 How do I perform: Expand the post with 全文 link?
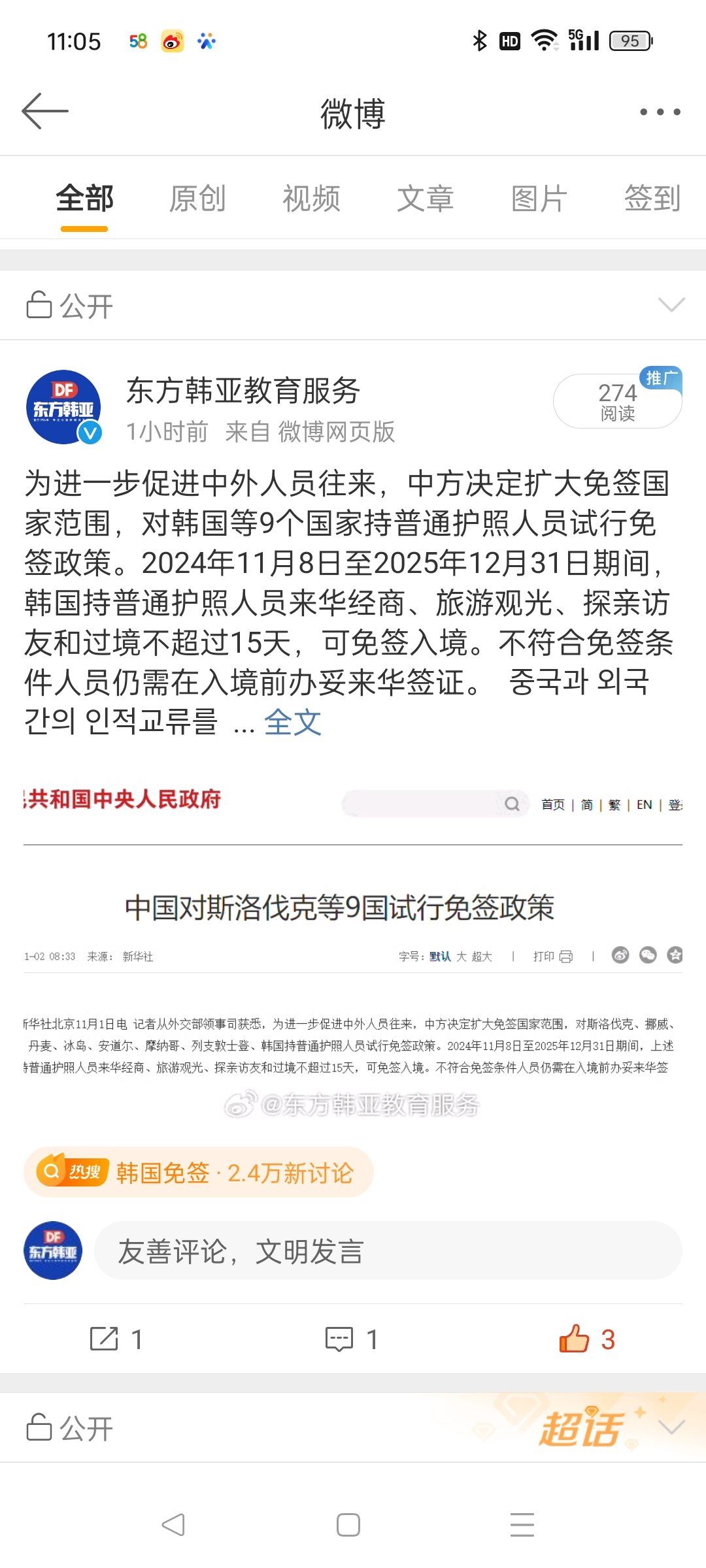(292, 723)
